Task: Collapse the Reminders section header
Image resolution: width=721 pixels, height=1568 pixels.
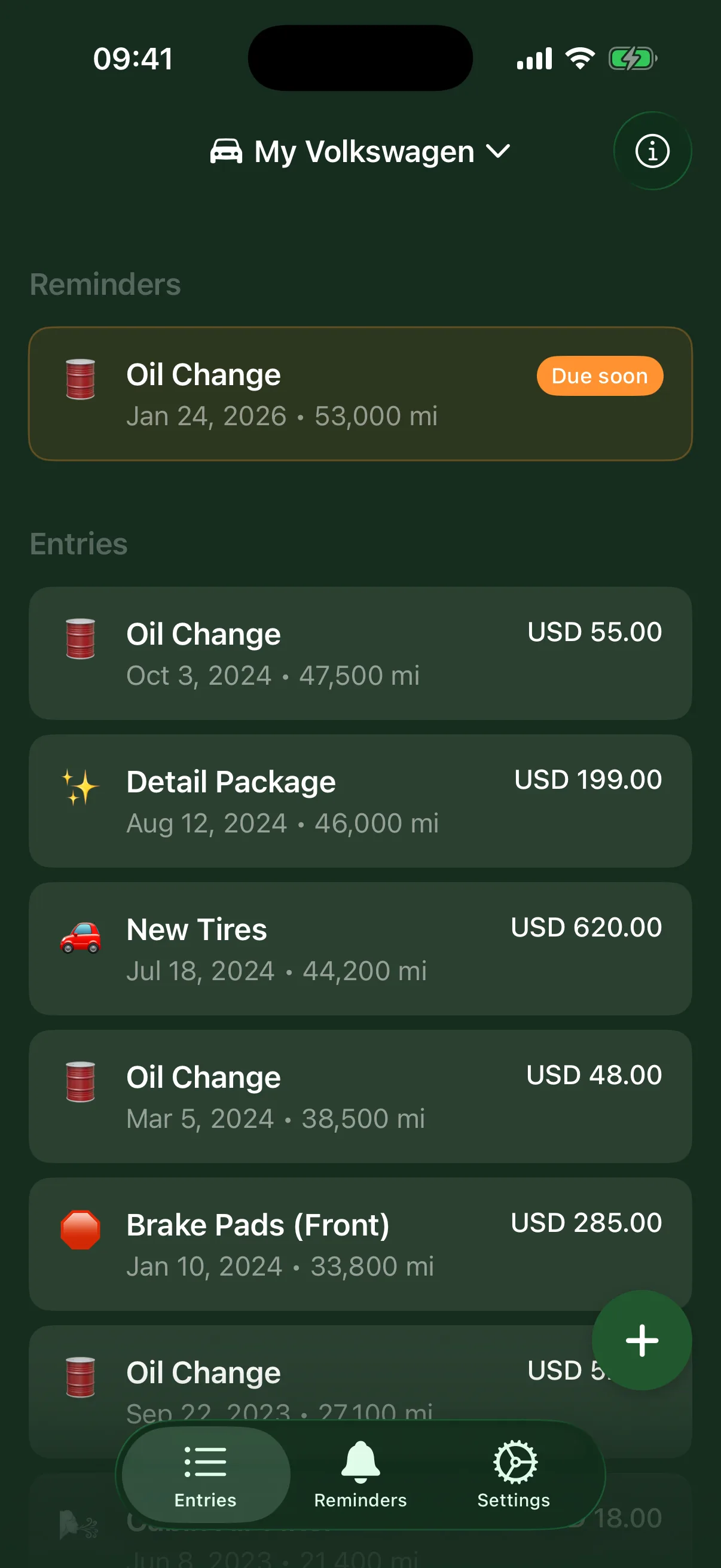Action: tap(105, 283)
